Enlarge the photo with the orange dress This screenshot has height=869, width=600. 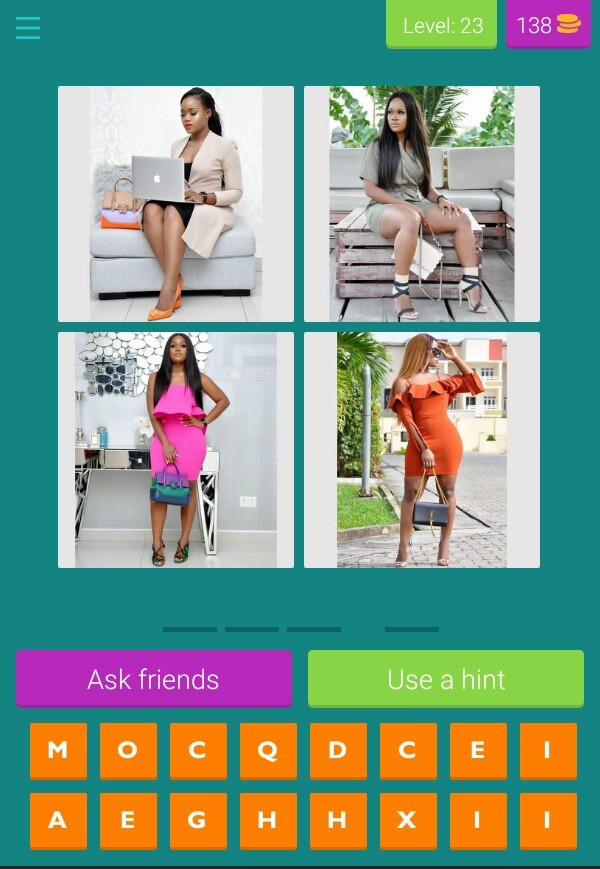click(x=422, y=450)
